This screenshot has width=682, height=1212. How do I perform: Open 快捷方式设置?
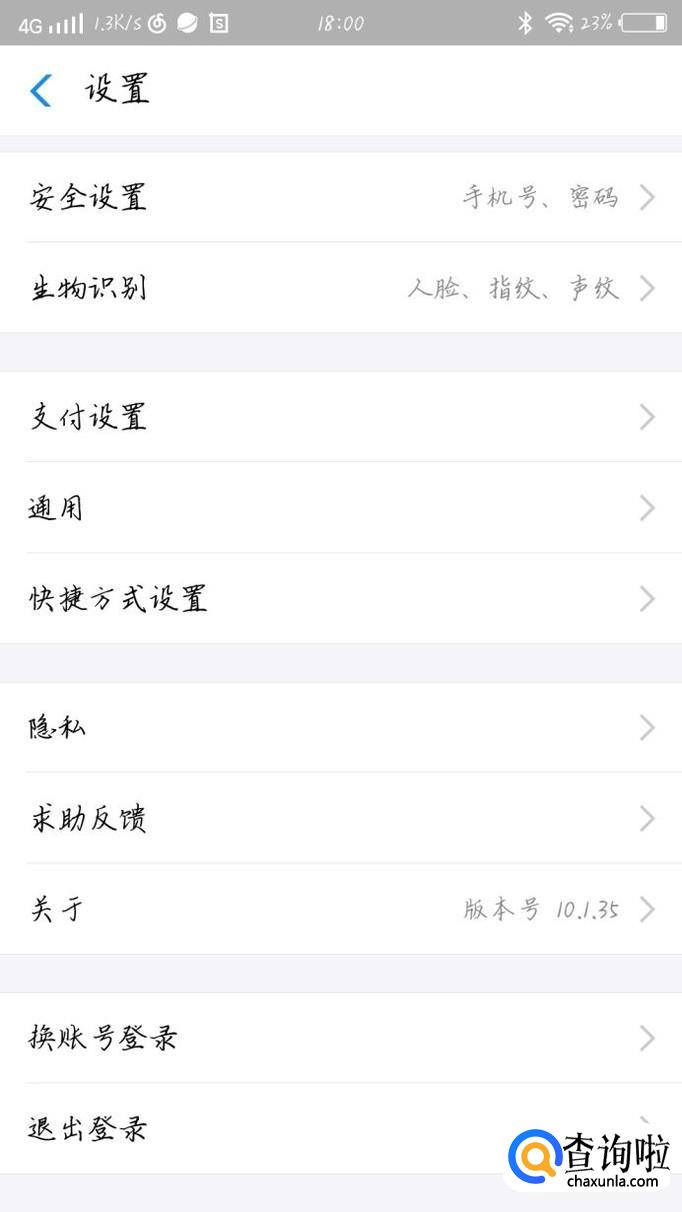(340, 599)
